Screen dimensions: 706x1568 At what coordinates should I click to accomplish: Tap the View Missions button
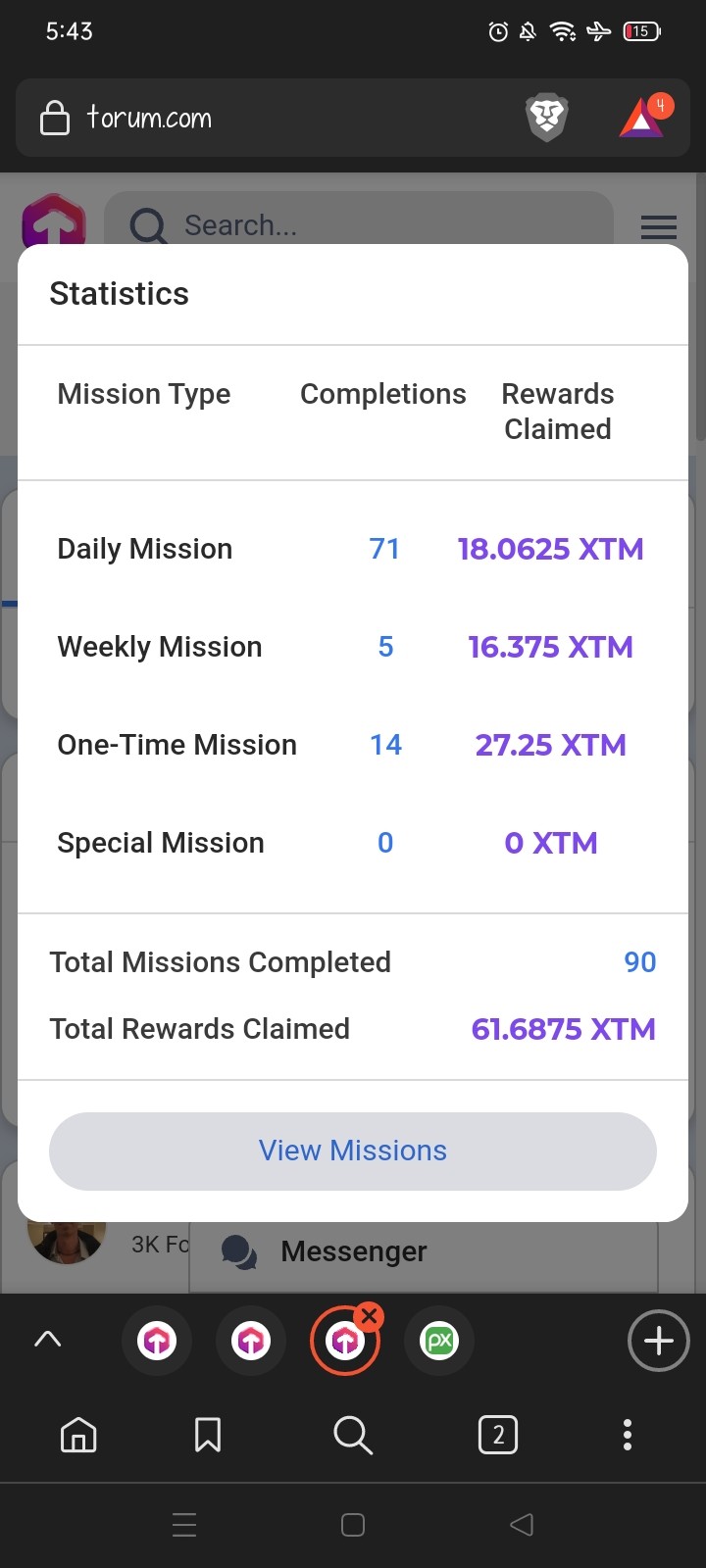(x=353, y=1151)
